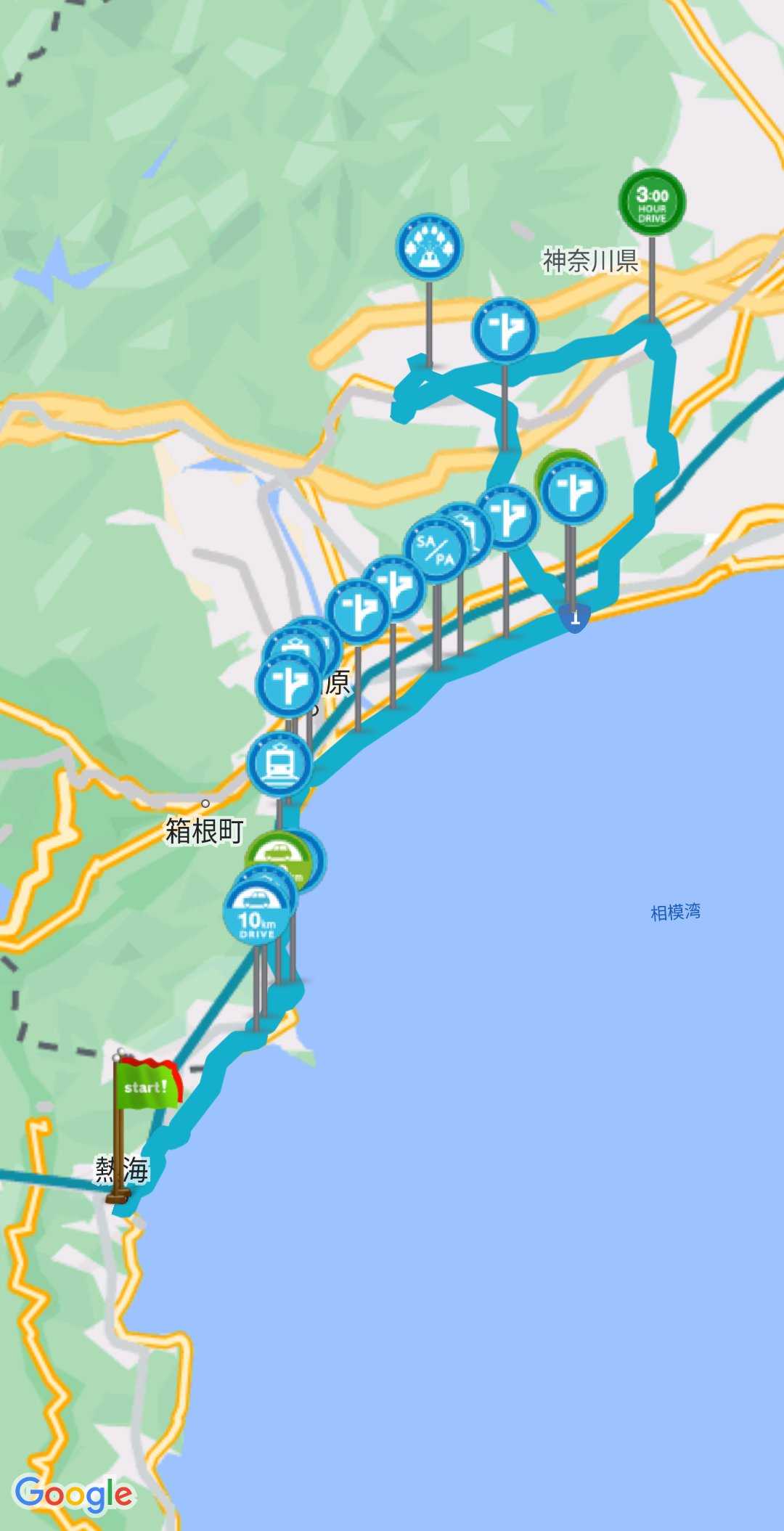
Task: Open the 10km drive badge marker
Action: [x=256, y=914]
